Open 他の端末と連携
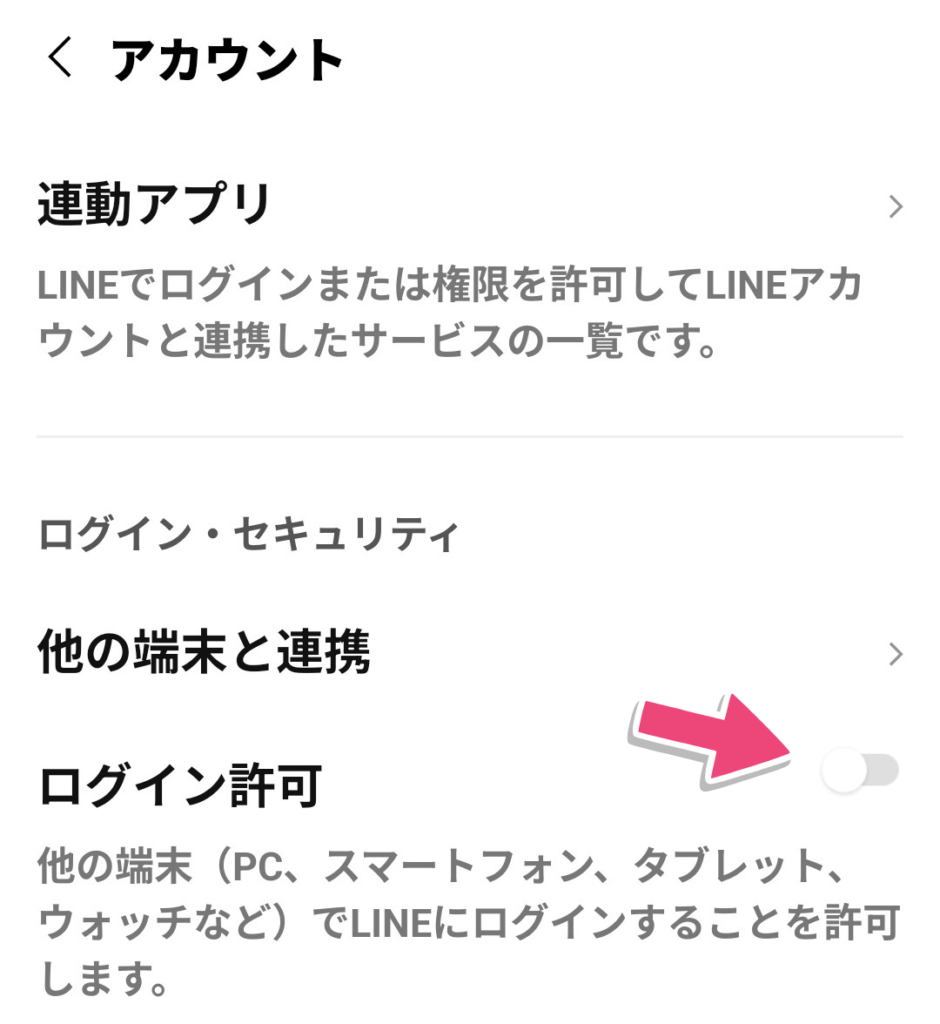This screenshot has width=940, height=1024. (x=468, y=654)
